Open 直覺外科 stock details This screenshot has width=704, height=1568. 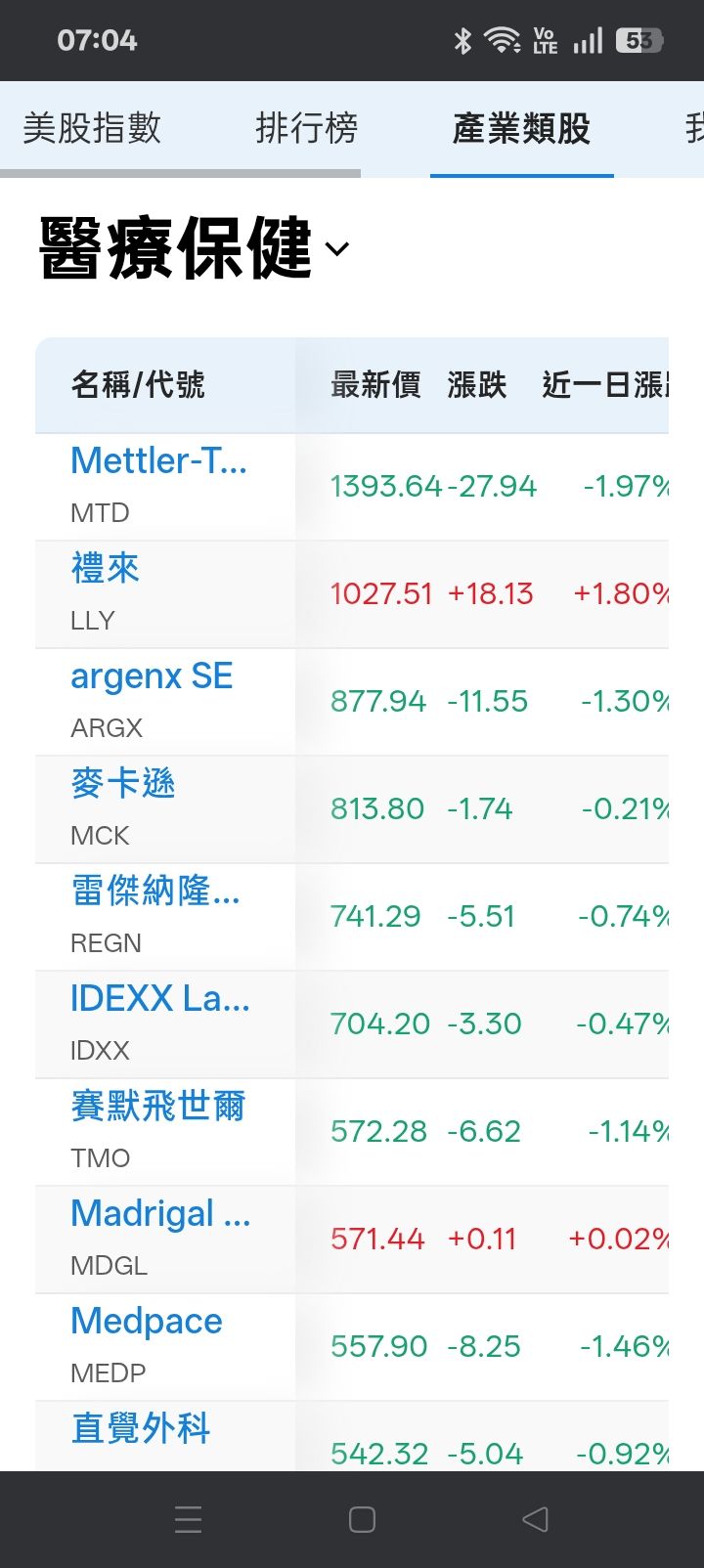pyautogui.click(x=141, y=1428)
